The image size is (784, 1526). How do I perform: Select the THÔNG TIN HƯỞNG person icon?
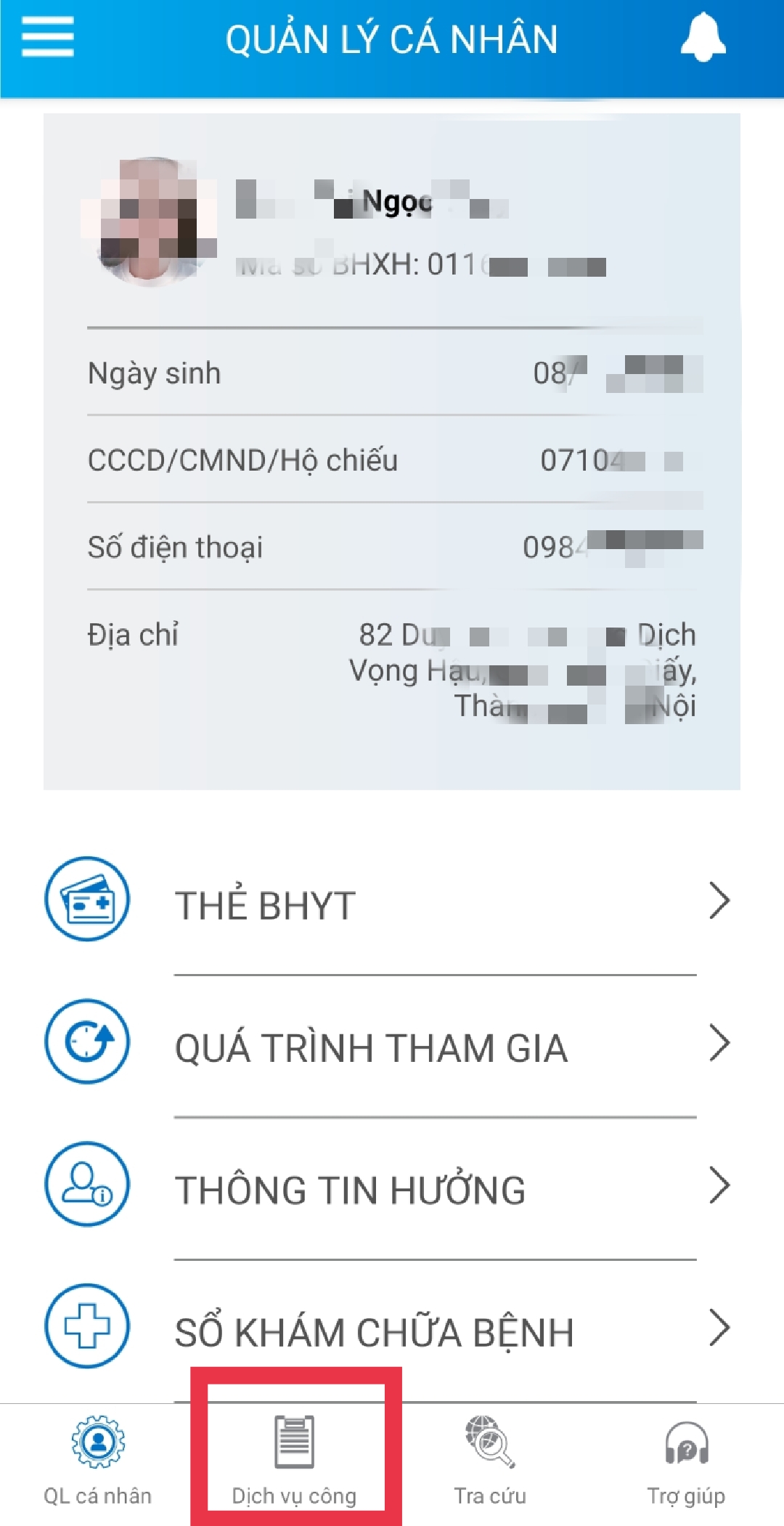pos(88,1187)
